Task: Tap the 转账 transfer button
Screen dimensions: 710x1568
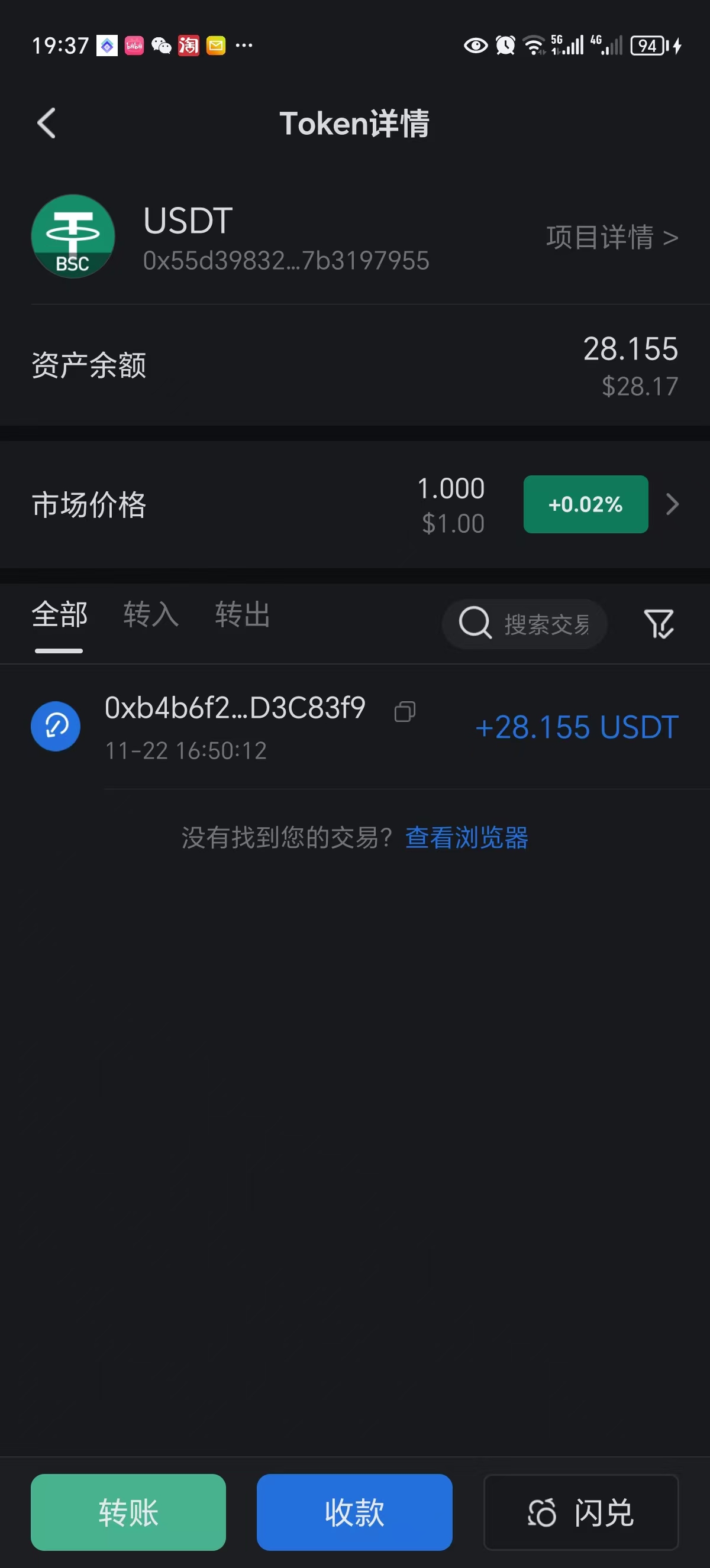Action: (x=128, y=1512)
